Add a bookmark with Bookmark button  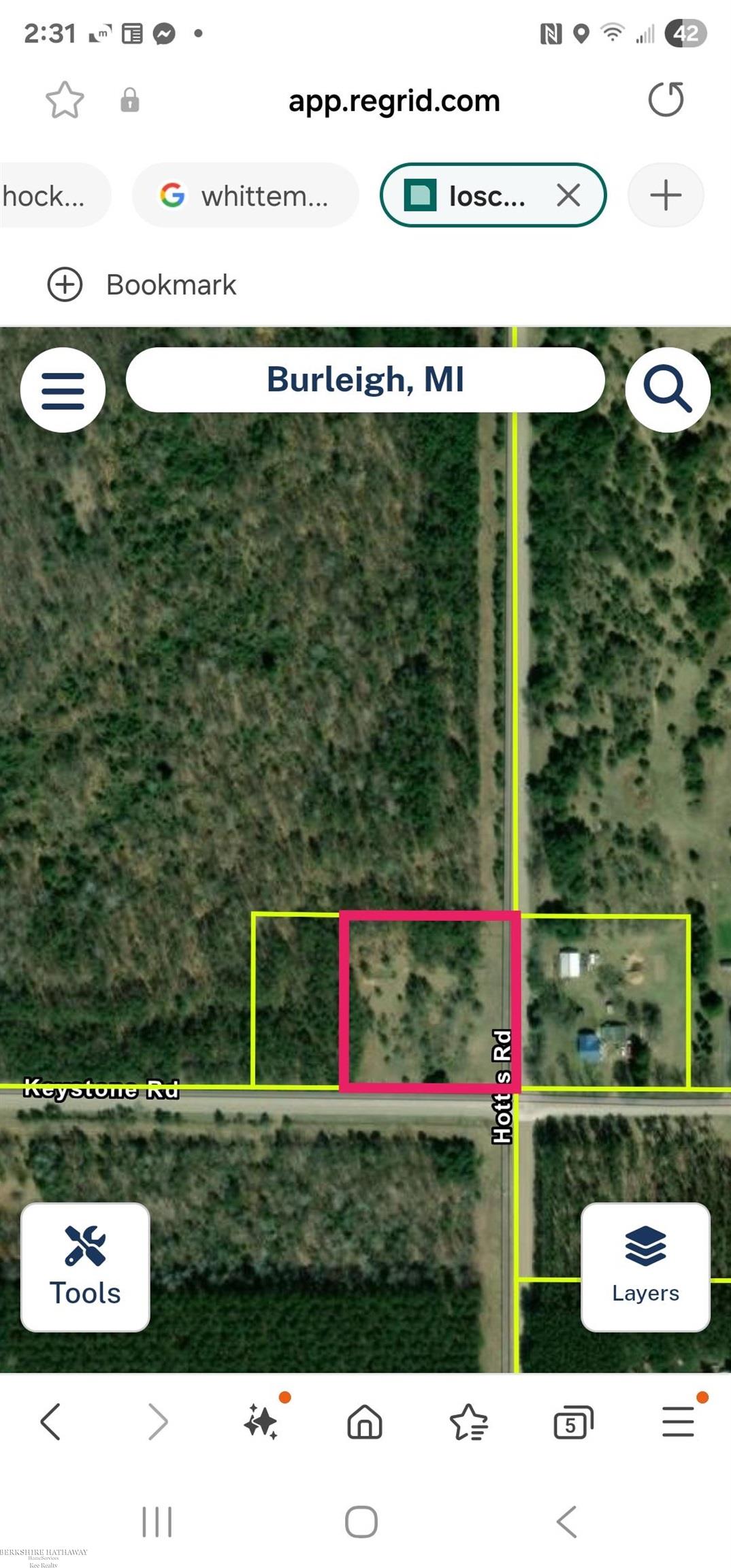(x=142, y=284)
